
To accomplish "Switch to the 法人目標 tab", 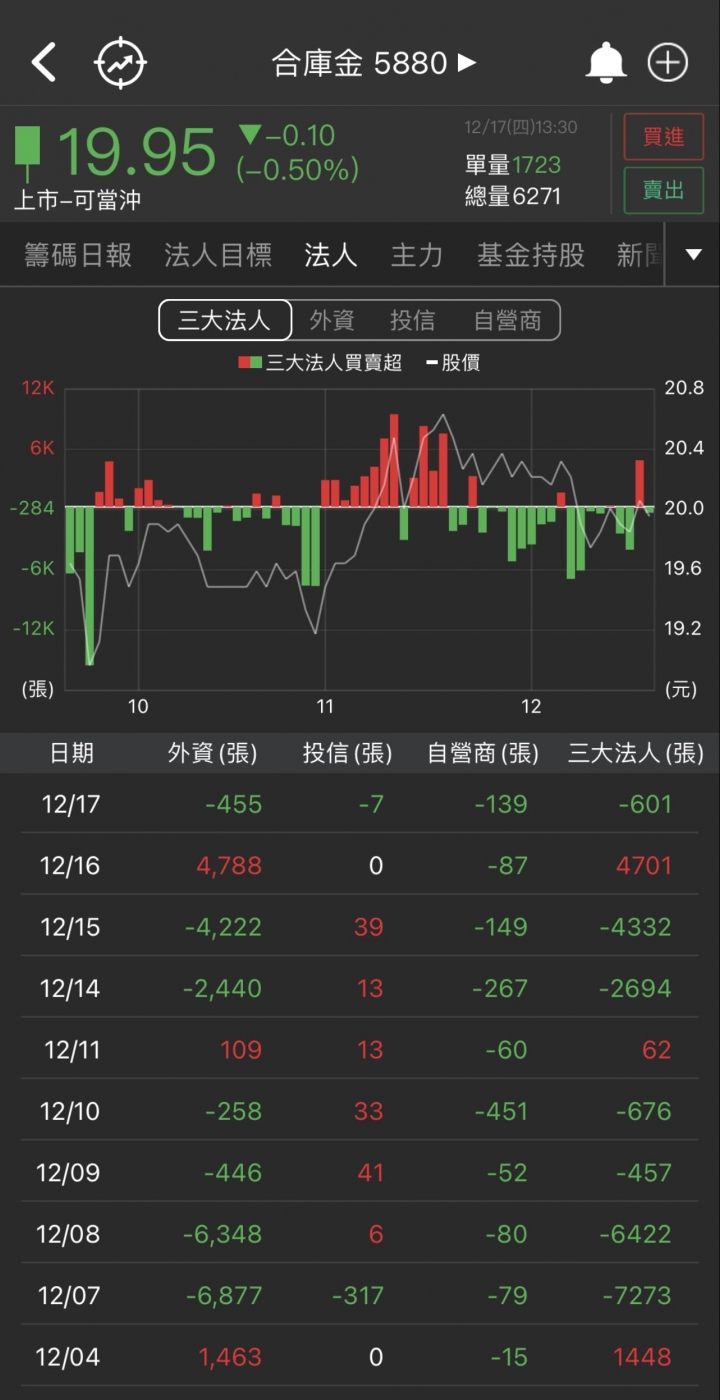I will pyautogui.click(x=217, y=255).
